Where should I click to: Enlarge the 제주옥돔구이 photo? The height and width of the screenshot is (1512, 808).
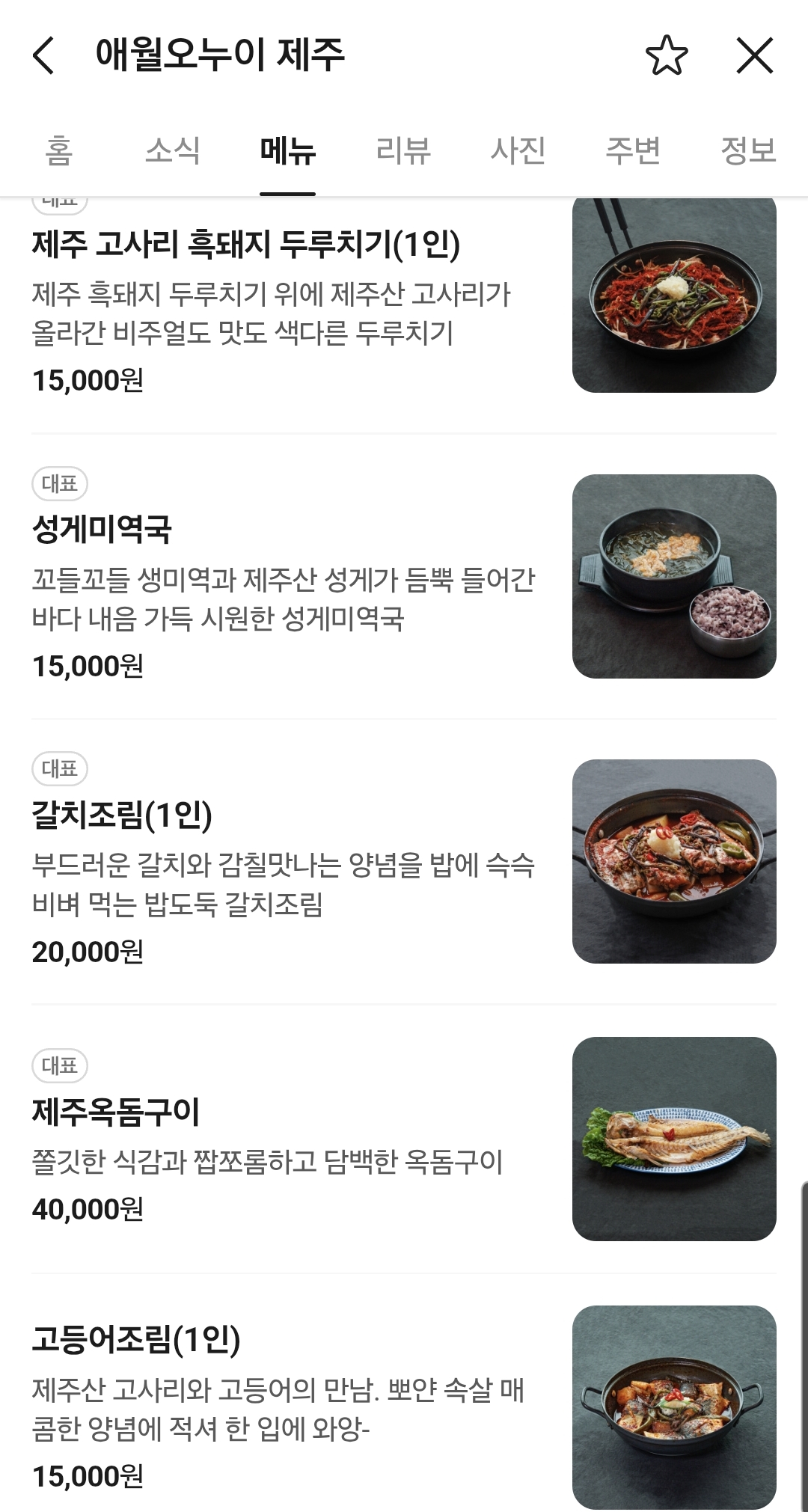[x=674, y=1139]
